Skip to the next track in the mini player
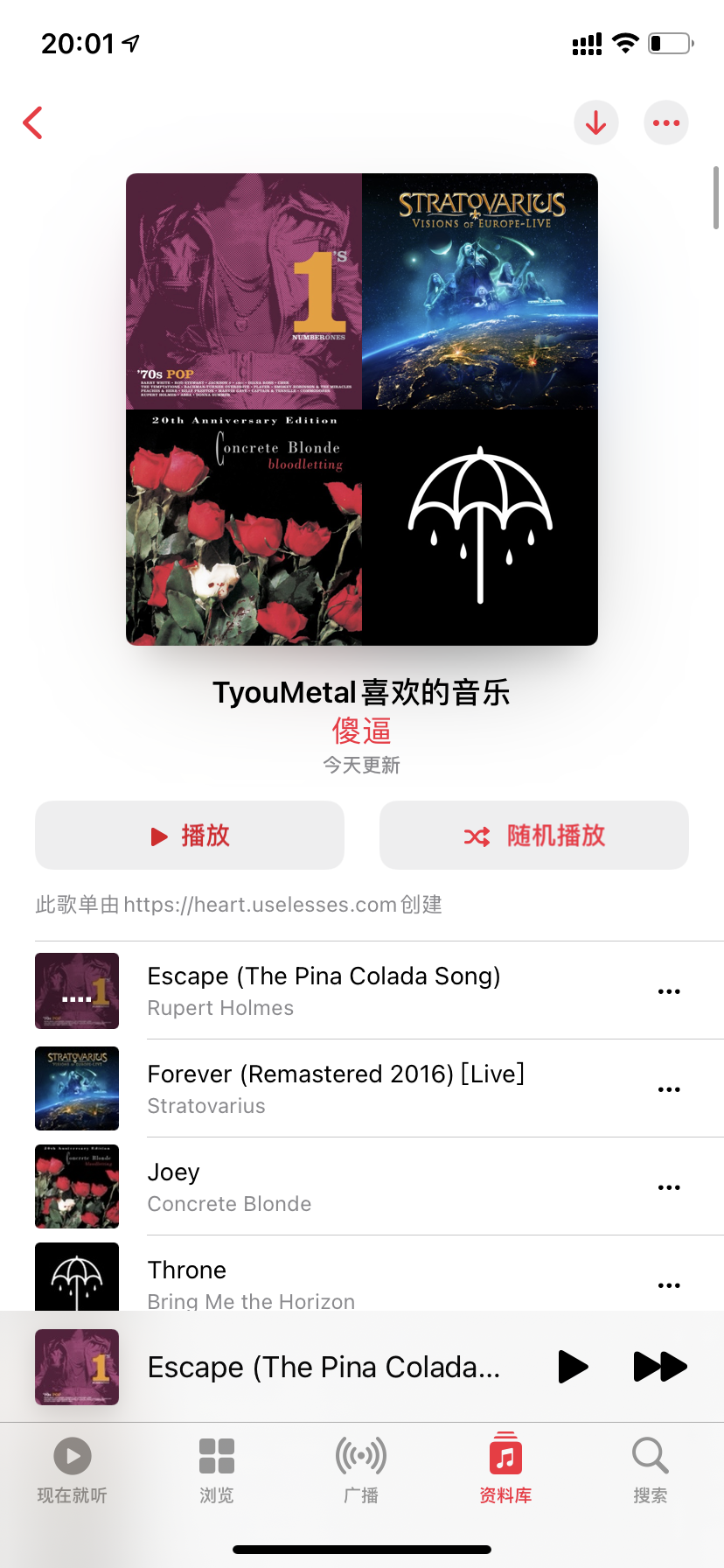Viewport: 724px width, 1568px height. [x=660, y=1367]
